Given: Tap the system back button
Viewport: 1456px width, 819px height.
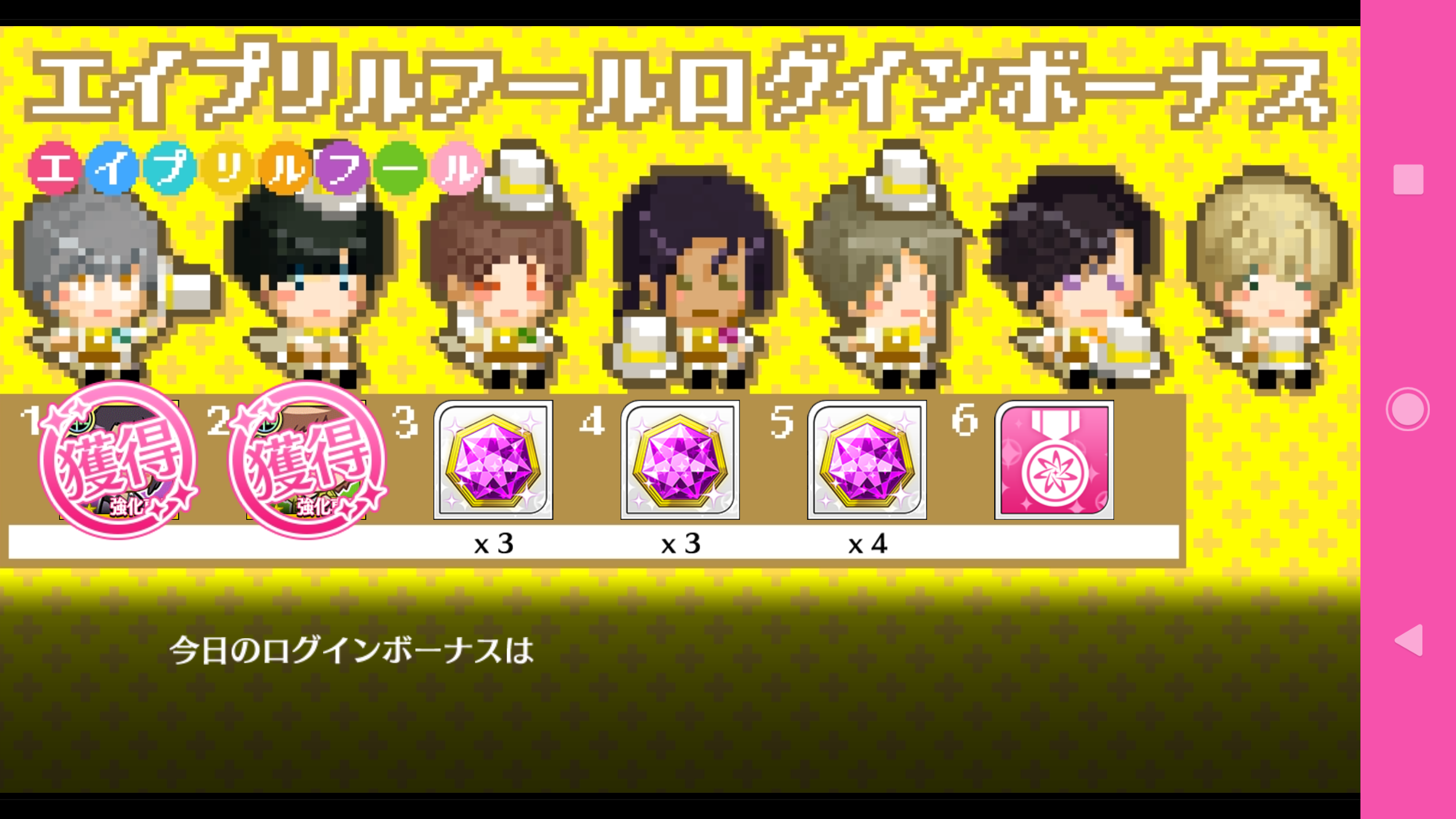Looking at the screenshot, I should [x=1408, y=640].
